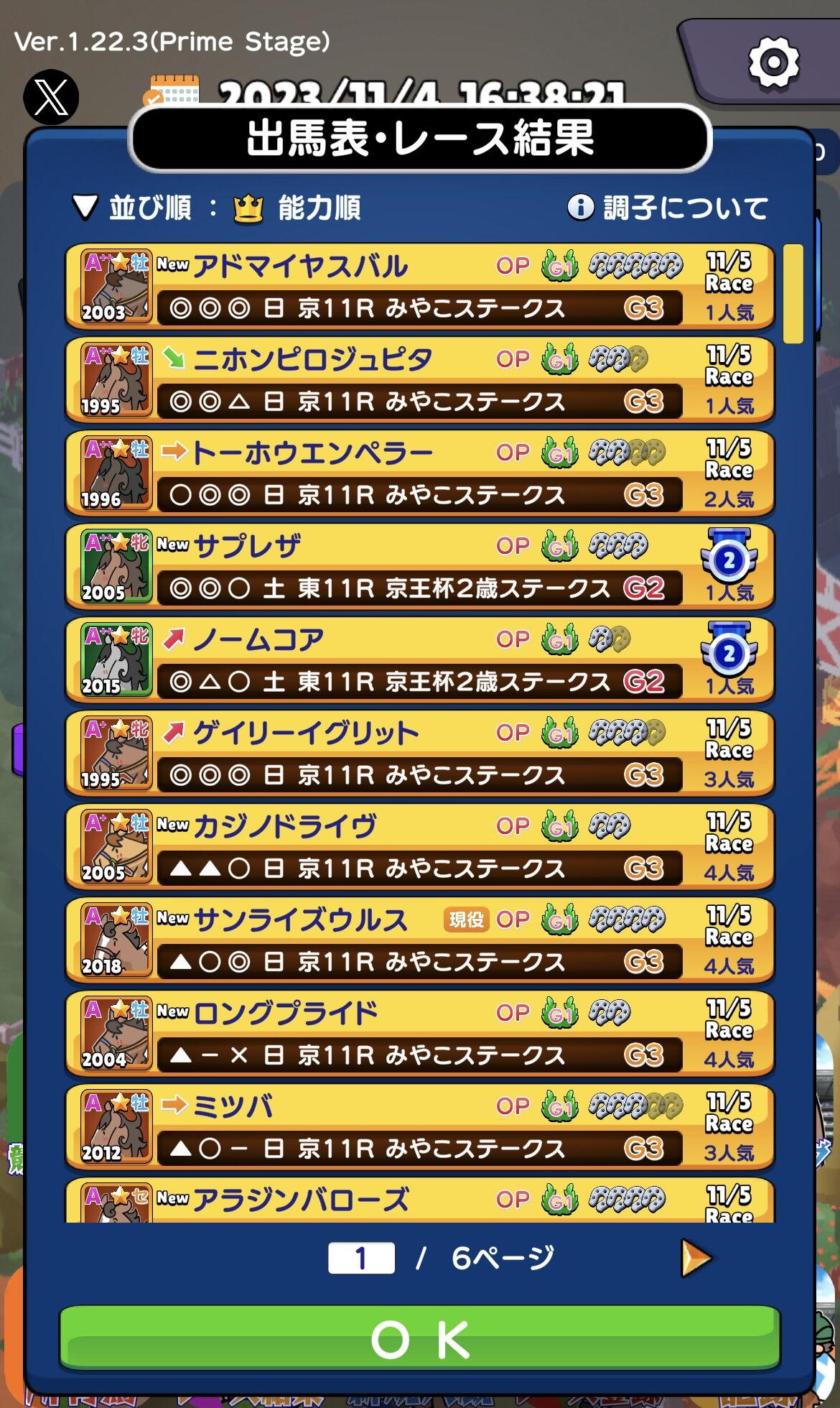The image size is (840, 1408).
Task: Select the ニホンピロジュピタ row
Action: (x=419, y=381)
